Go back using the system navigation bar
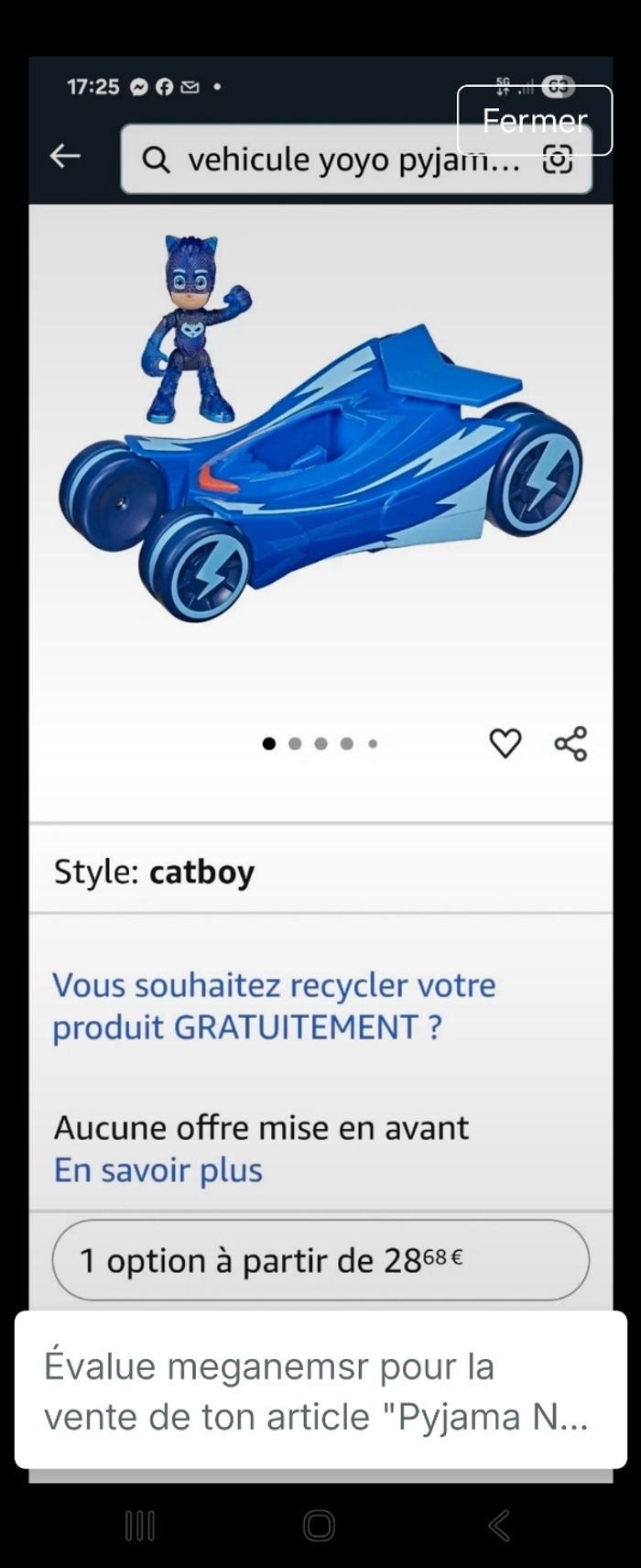 coord(499,1526)
